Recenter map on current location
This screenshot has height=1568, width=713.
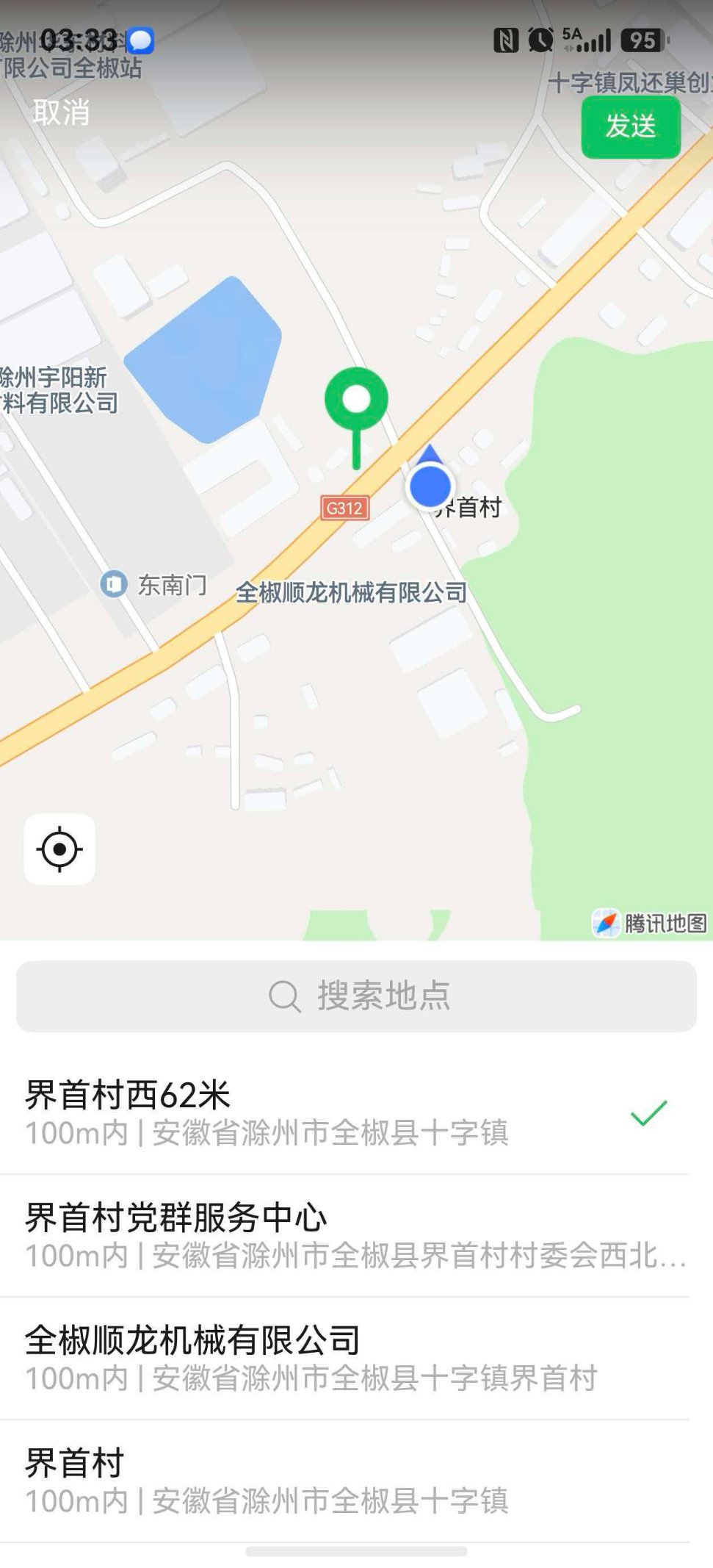click(x=59, y=849)
